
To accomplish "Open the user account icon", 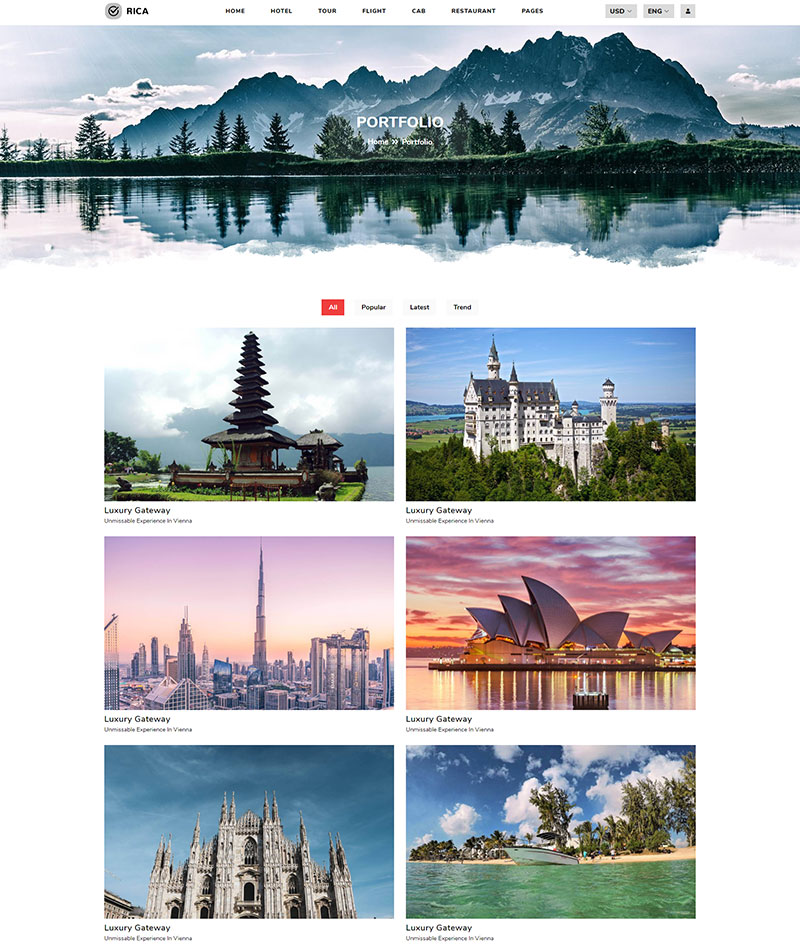I will tap(688, 11).
